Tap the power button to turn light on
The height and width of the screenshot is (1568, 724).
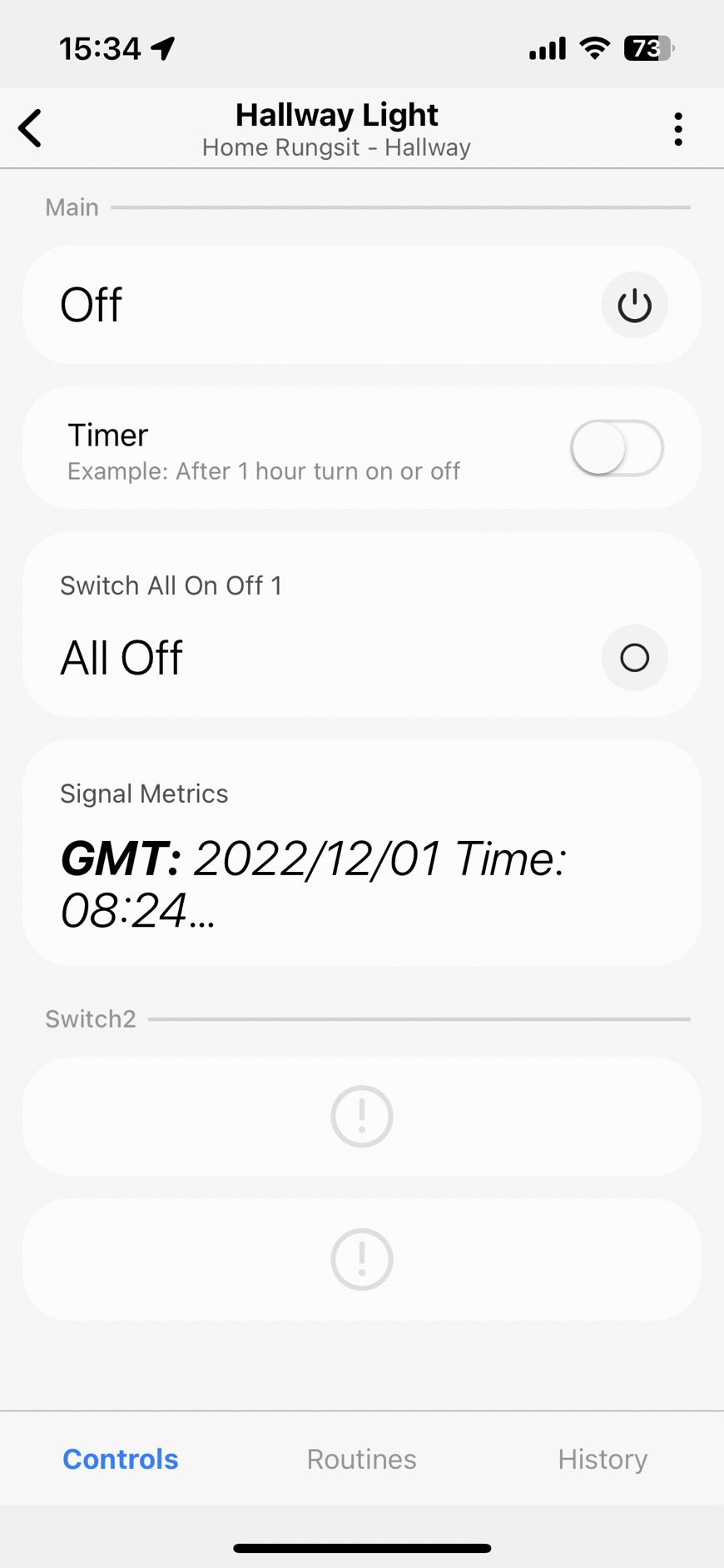point(634,306)
